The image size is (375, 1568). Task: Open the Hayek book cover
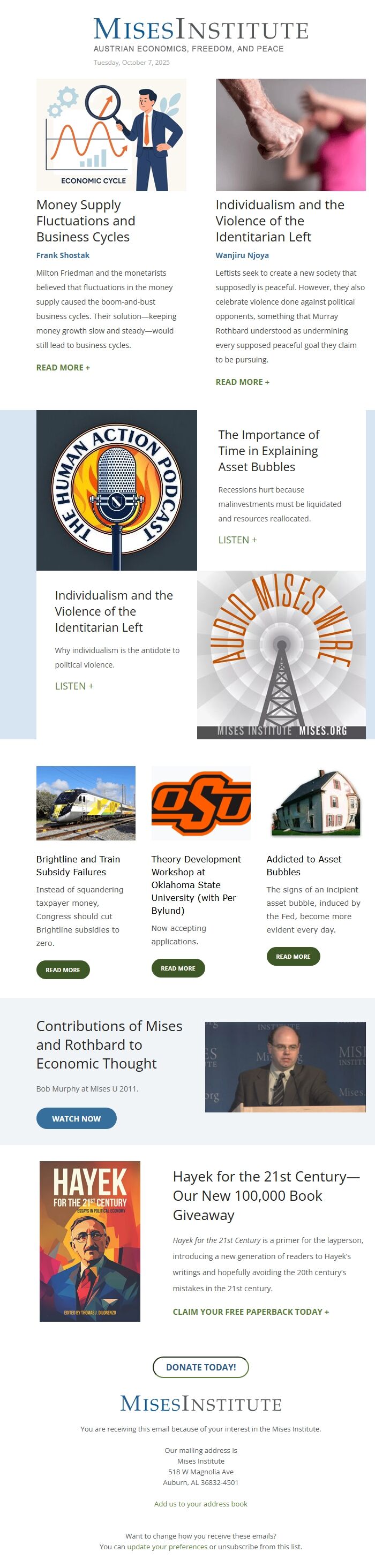89,1241
